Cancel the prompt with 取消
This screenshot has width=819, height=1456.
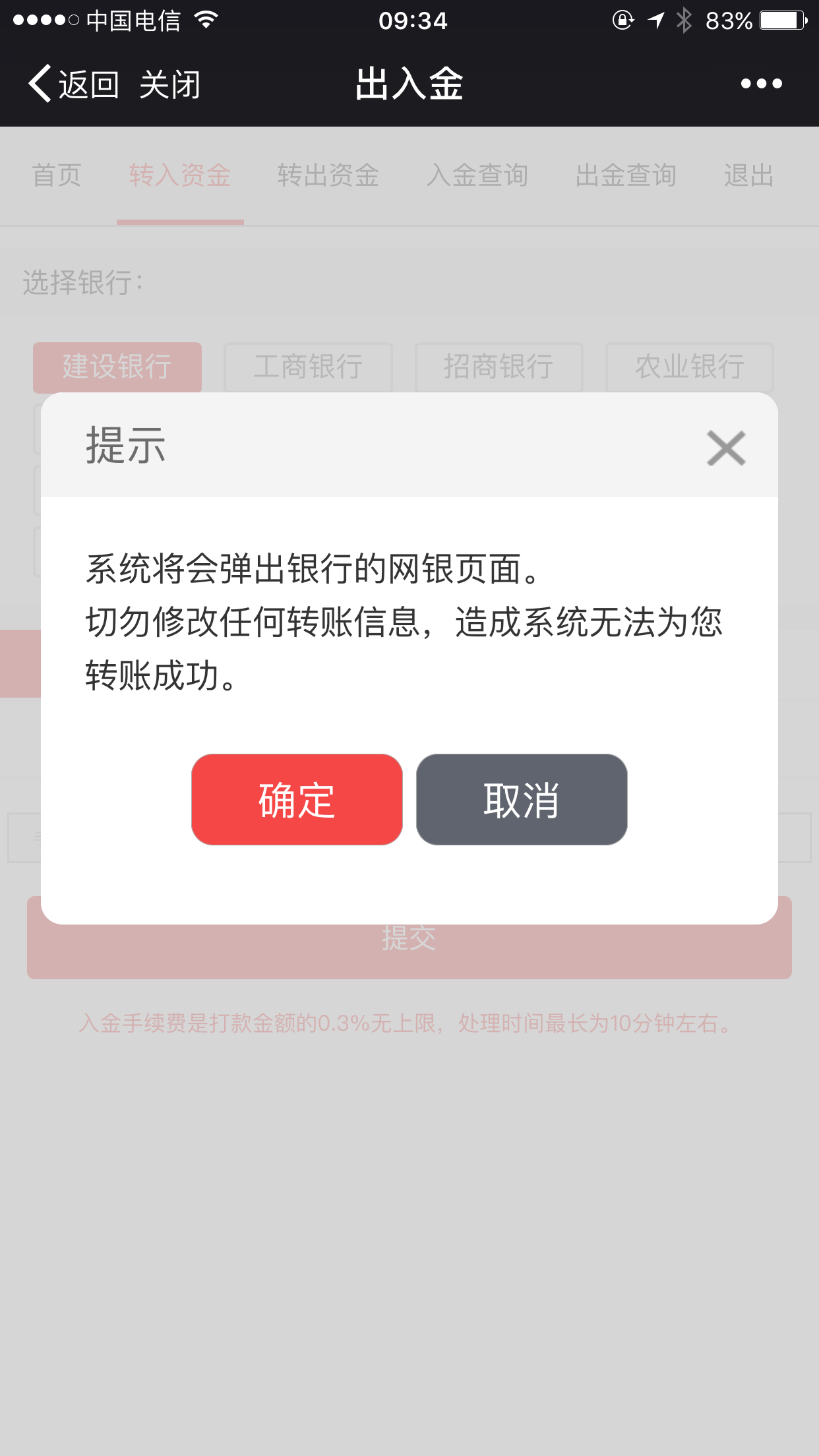point(522,799)
